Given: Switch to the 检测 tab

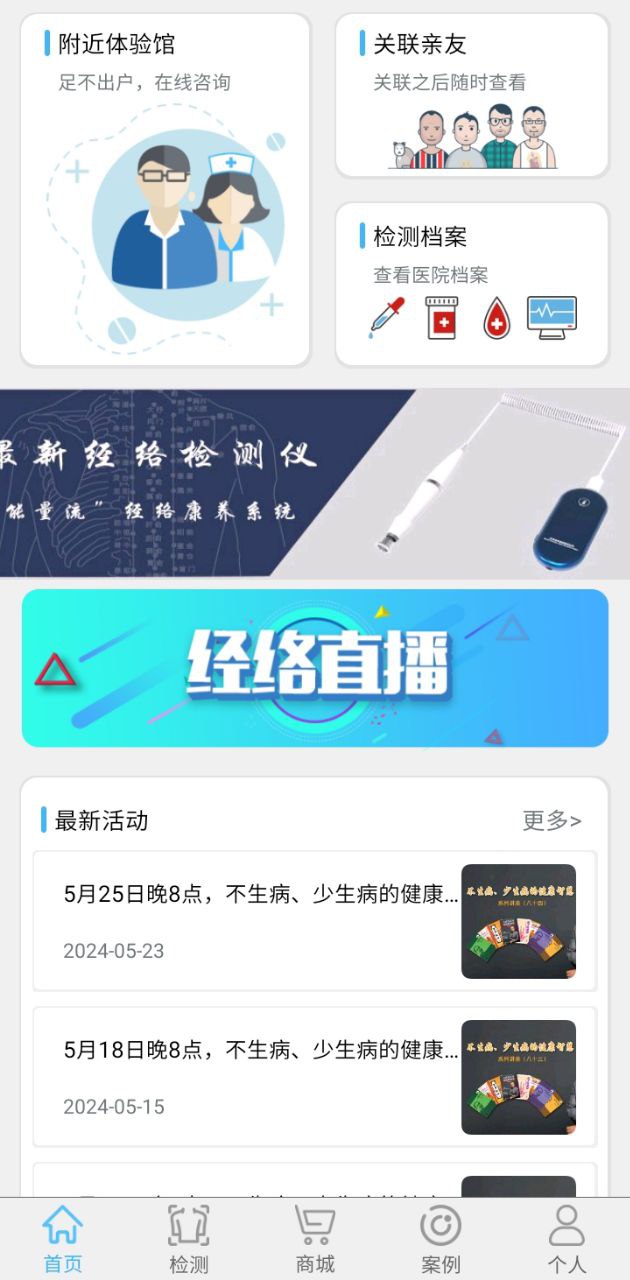Looking at the screenshot, I should (189, 1240).
